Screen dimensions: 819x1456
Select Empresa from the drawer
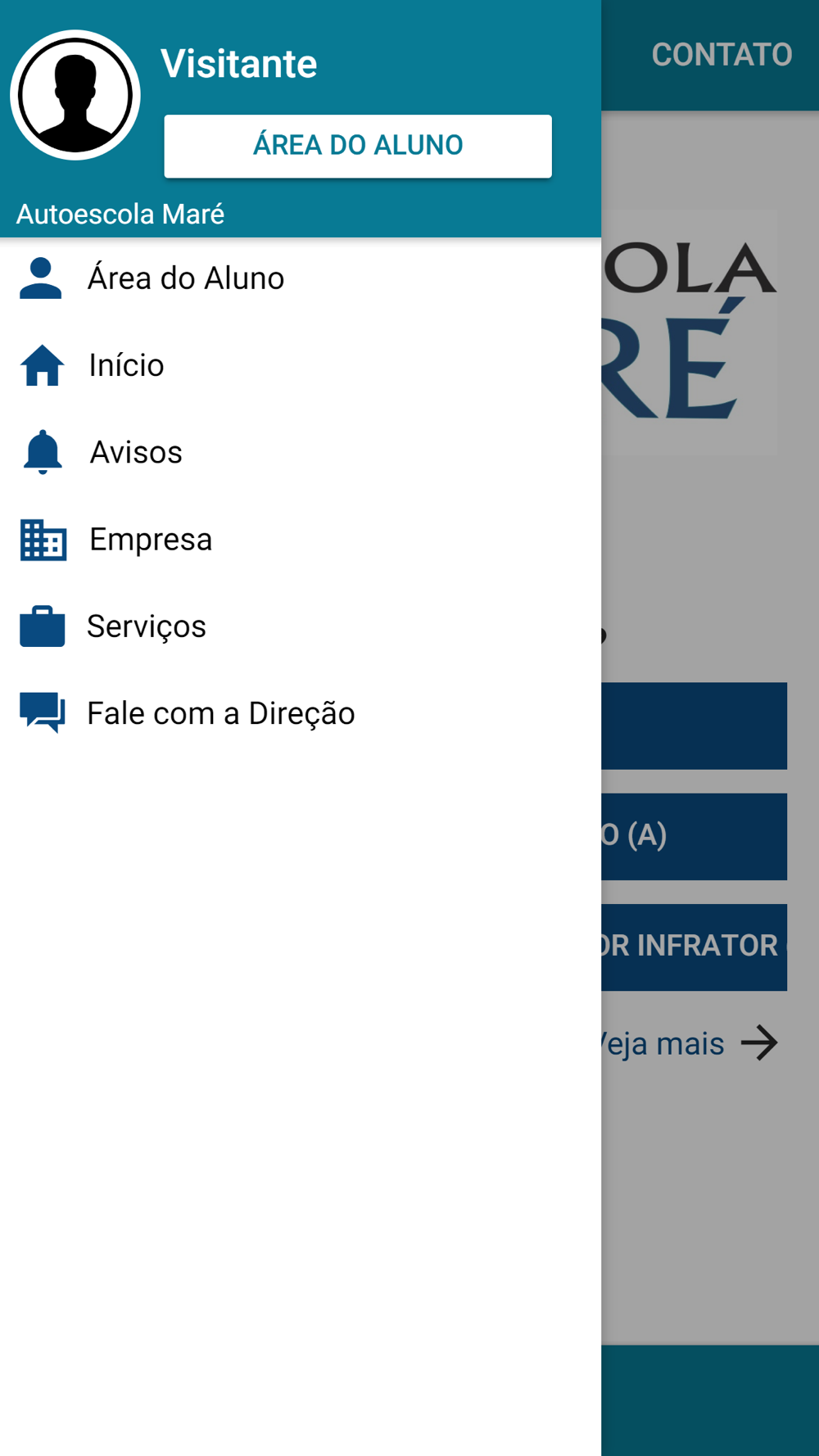[301, 540]
